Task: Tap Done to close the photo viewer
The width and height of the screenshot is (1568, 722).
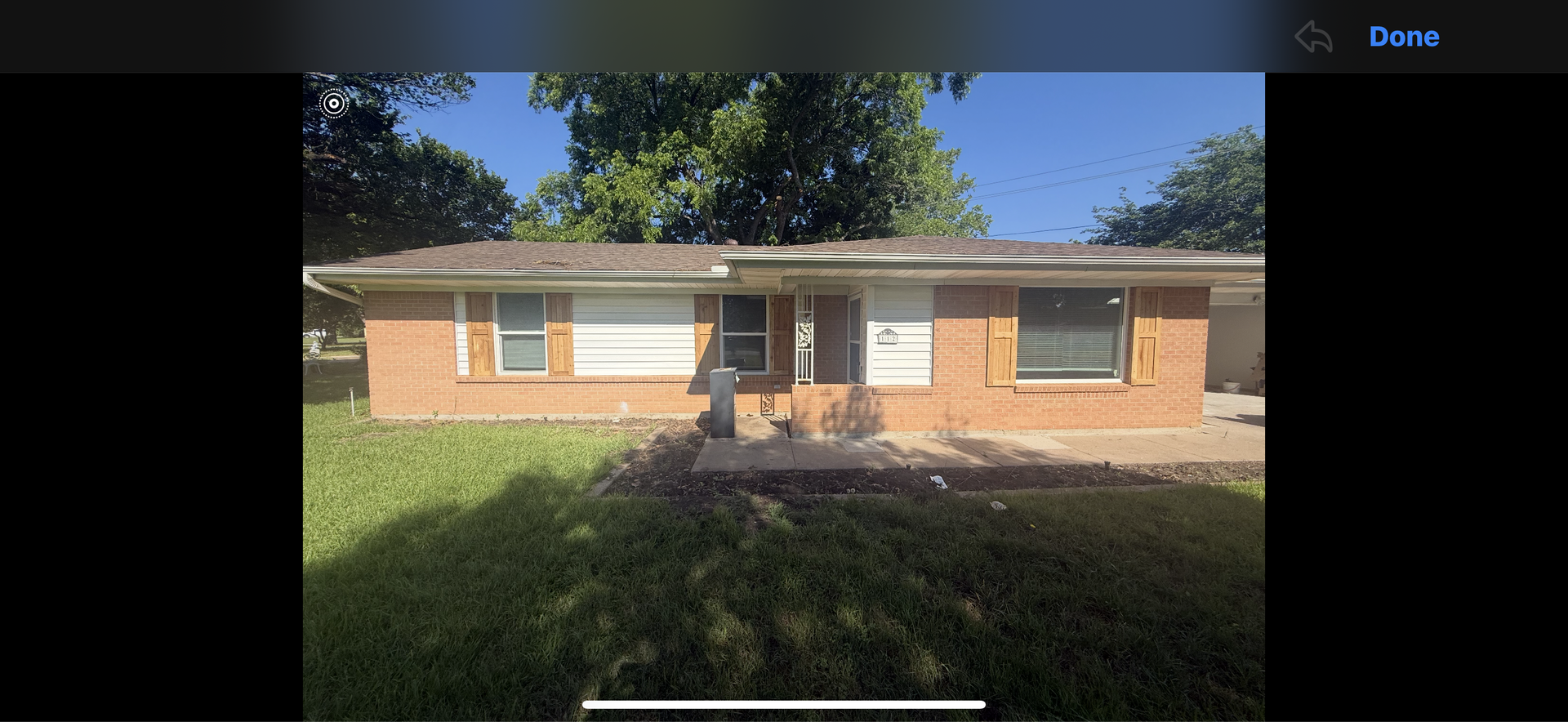Action: pos(1404,37)
